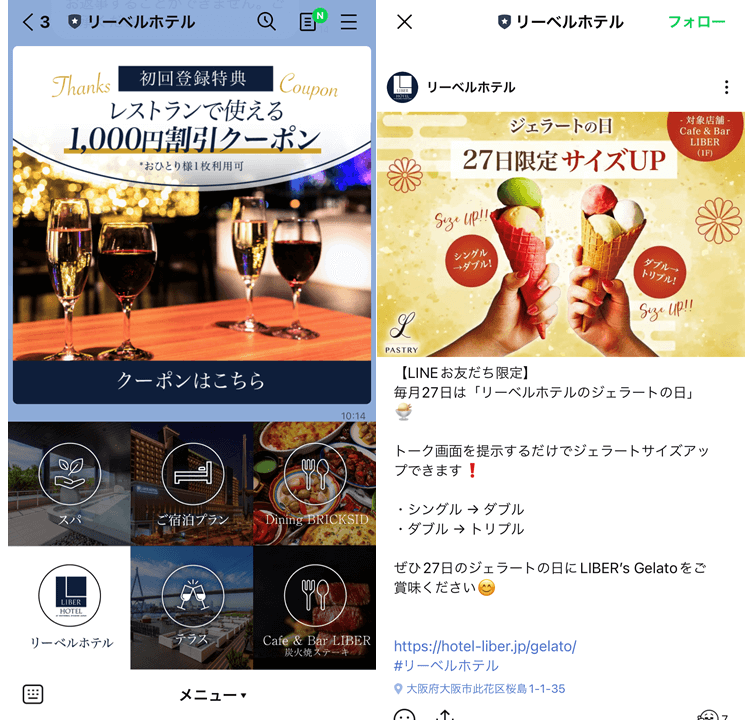Screen dimensions: 756x720
Task: Close the post view
Action: pos(404,22)
